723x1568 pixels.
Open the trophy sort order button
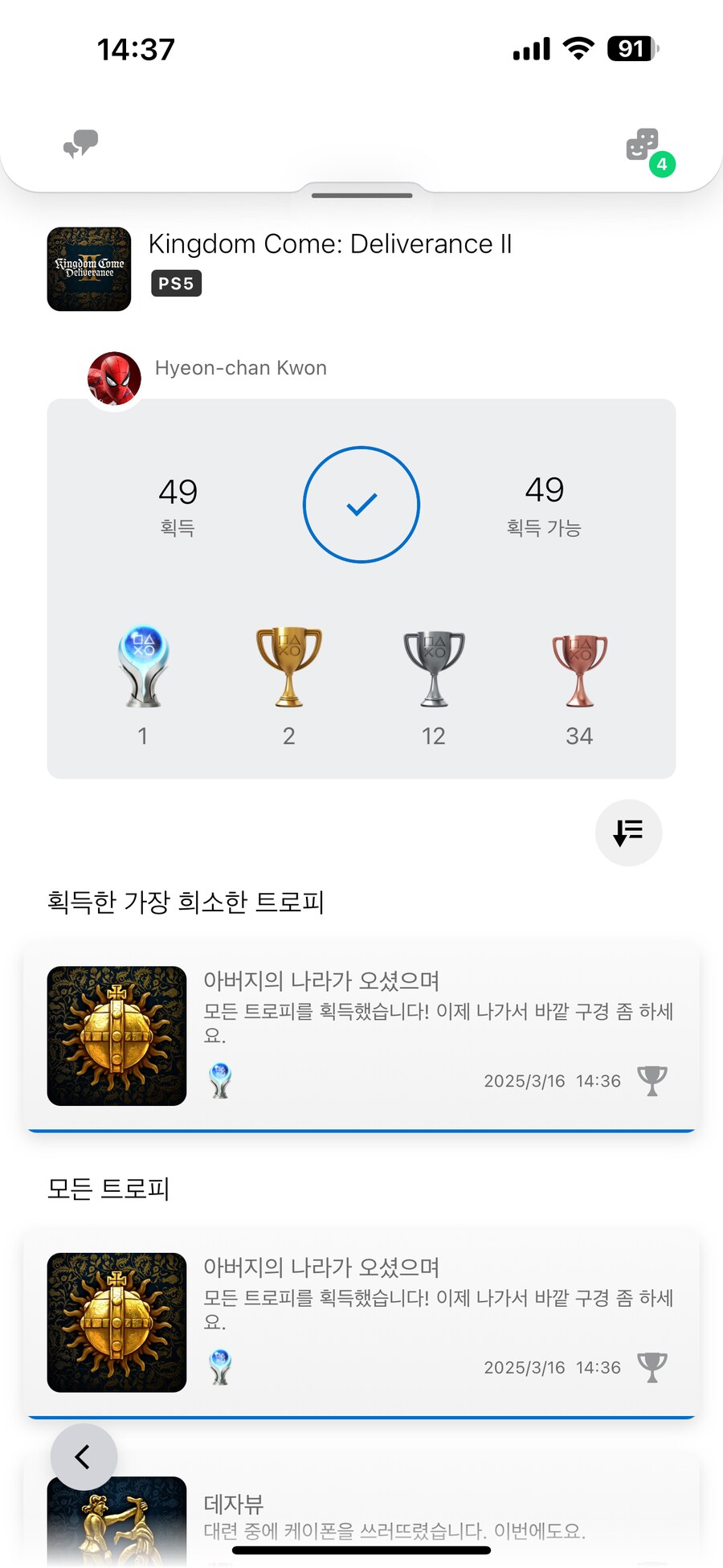pyautogui.click(x=628, y=833)
